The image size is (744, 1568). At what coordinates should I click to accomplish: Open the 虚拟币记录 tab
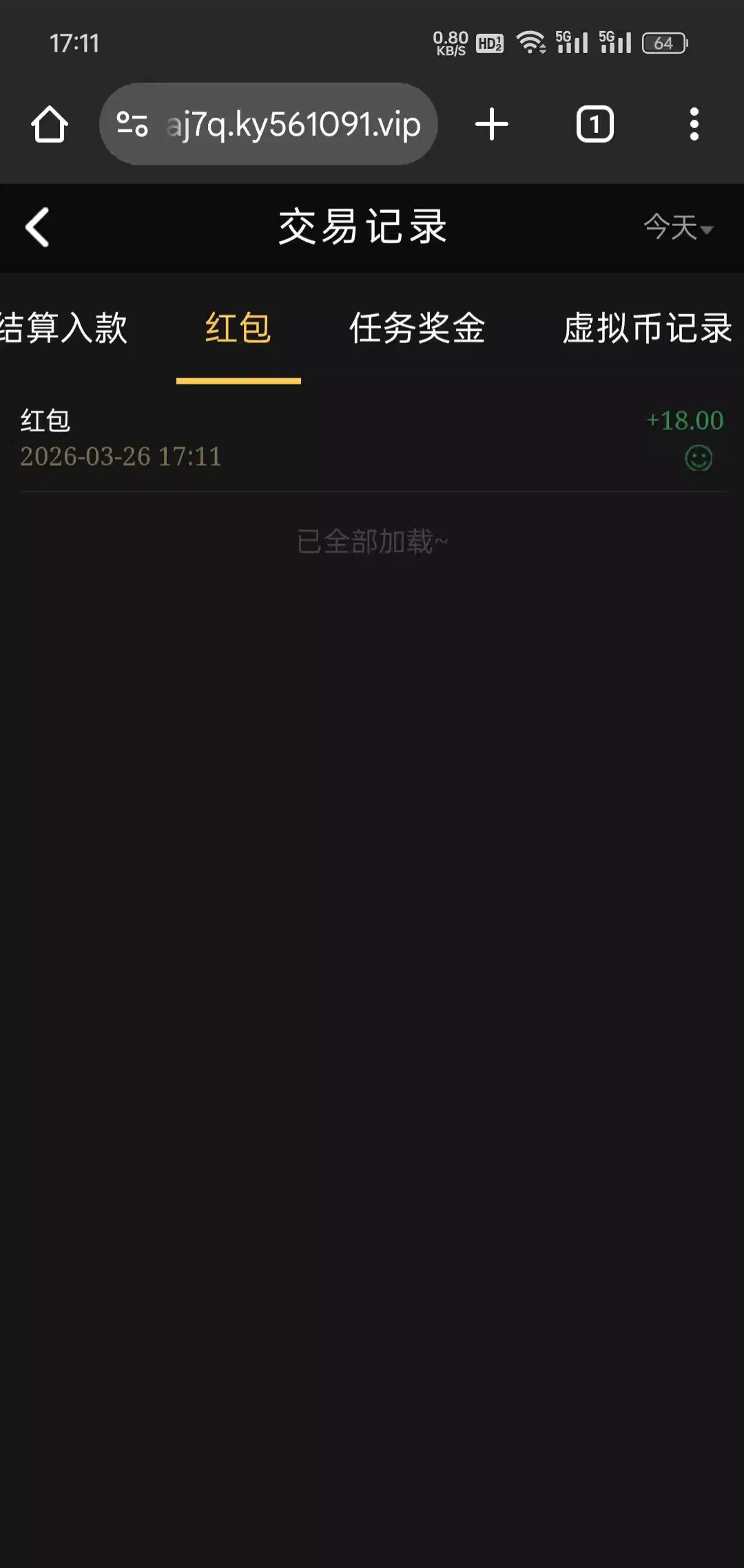(646, 328)
